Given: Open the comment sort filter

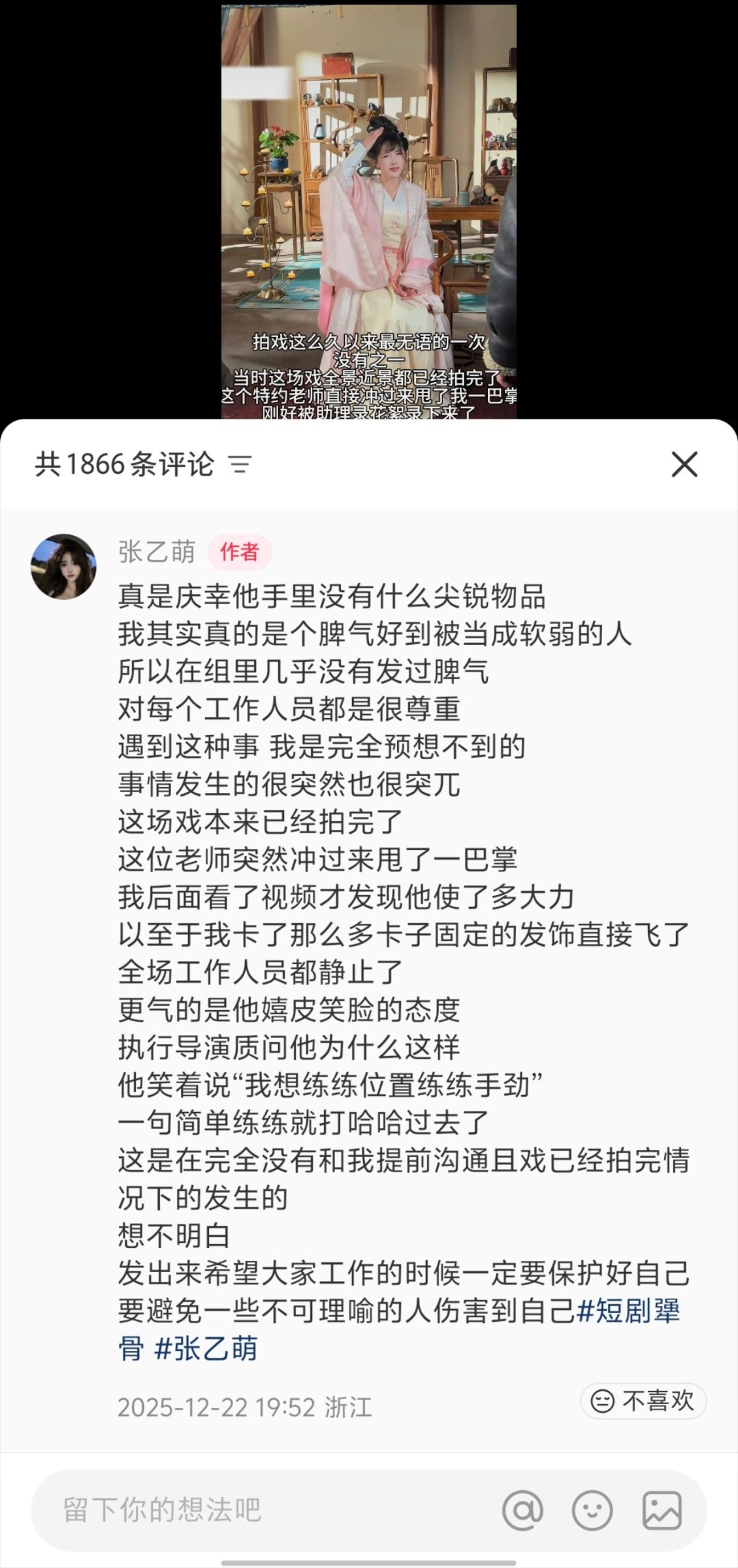Looking at the screenshot, I should pos(240,465).
